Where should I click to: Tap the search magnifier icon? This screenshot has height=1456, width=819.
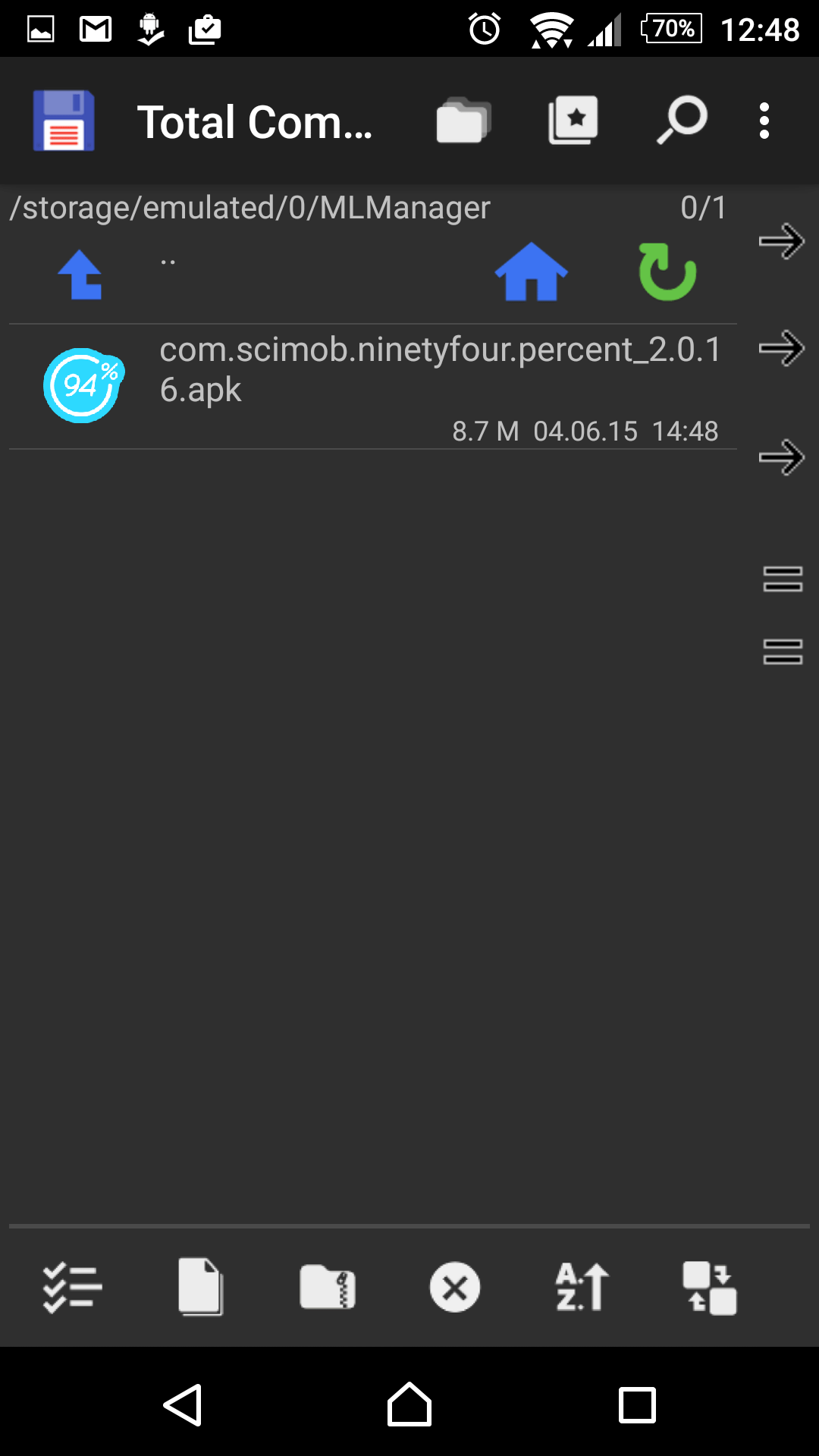[682, 121]
